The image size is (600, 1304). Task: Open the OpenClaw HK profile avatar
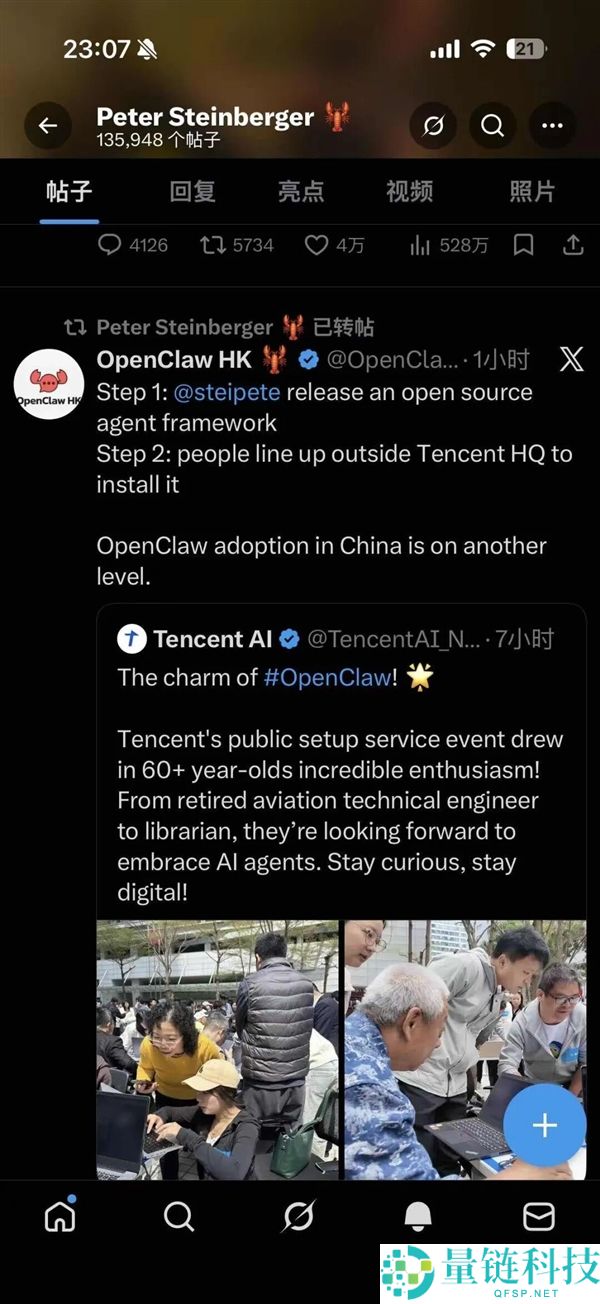(48, 385)
